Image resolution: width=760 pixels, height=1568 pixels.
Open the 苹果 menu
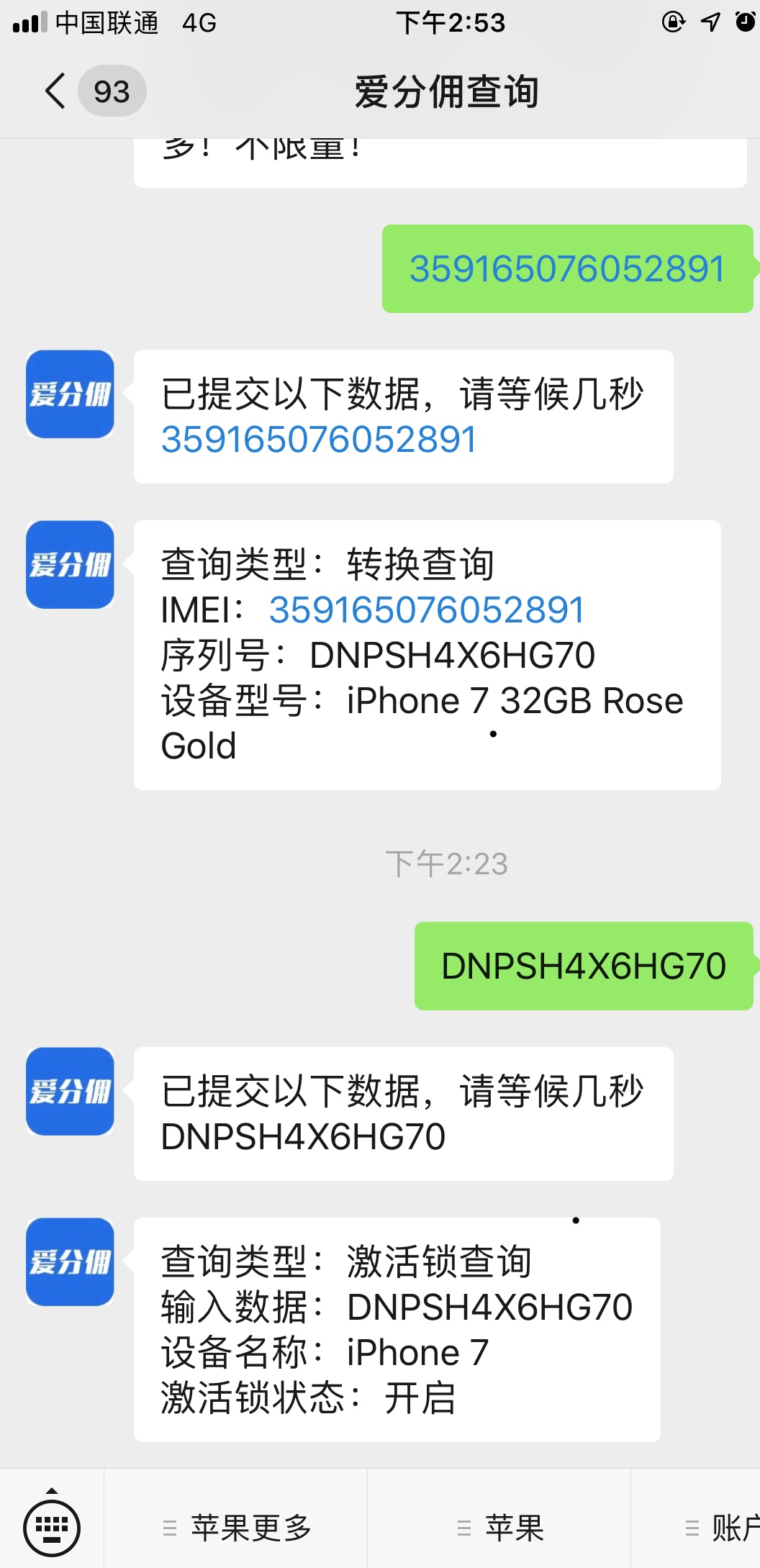pos(501,1527)
